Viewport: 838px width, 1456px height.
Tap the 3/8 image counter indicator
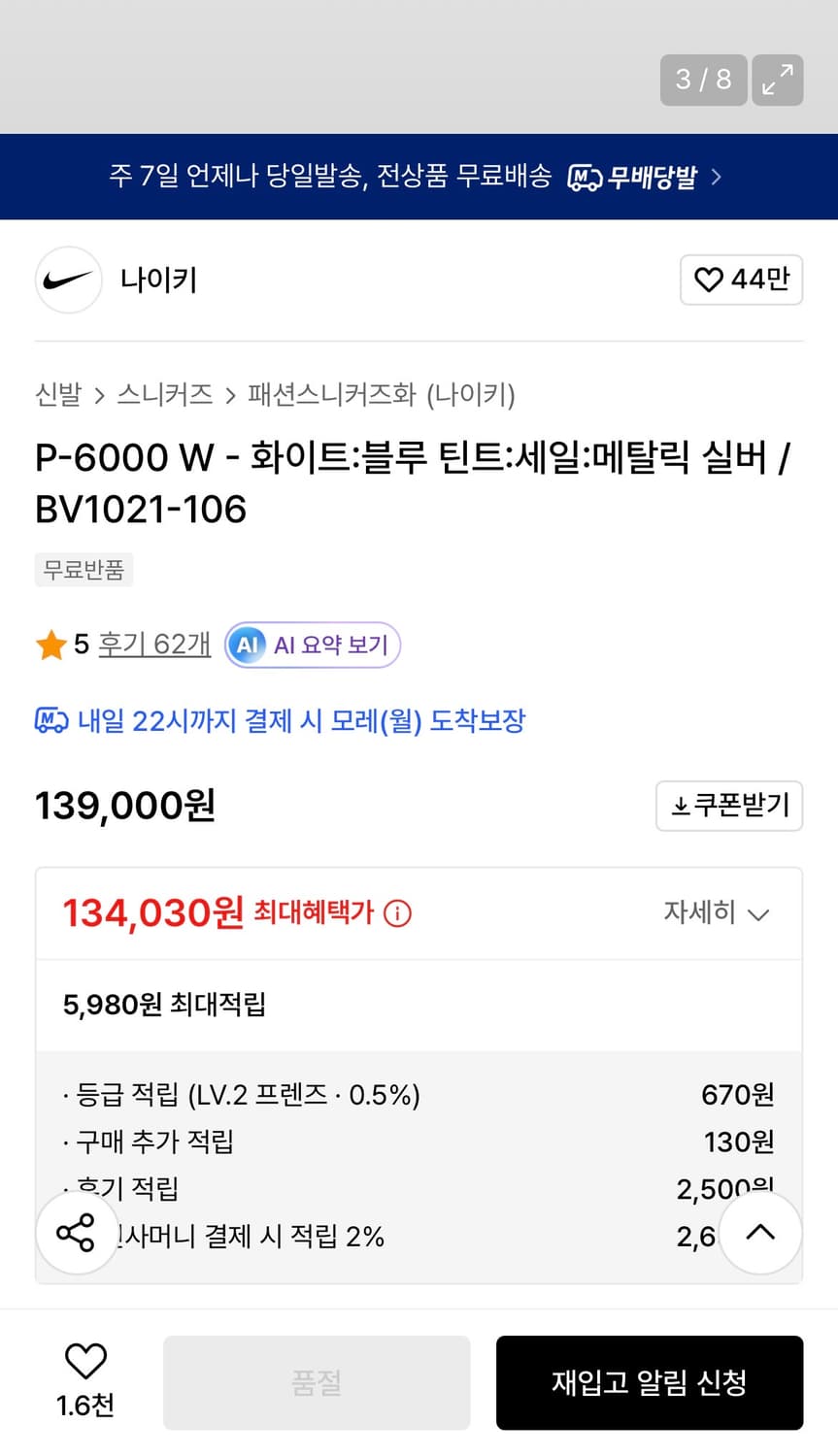703,81
